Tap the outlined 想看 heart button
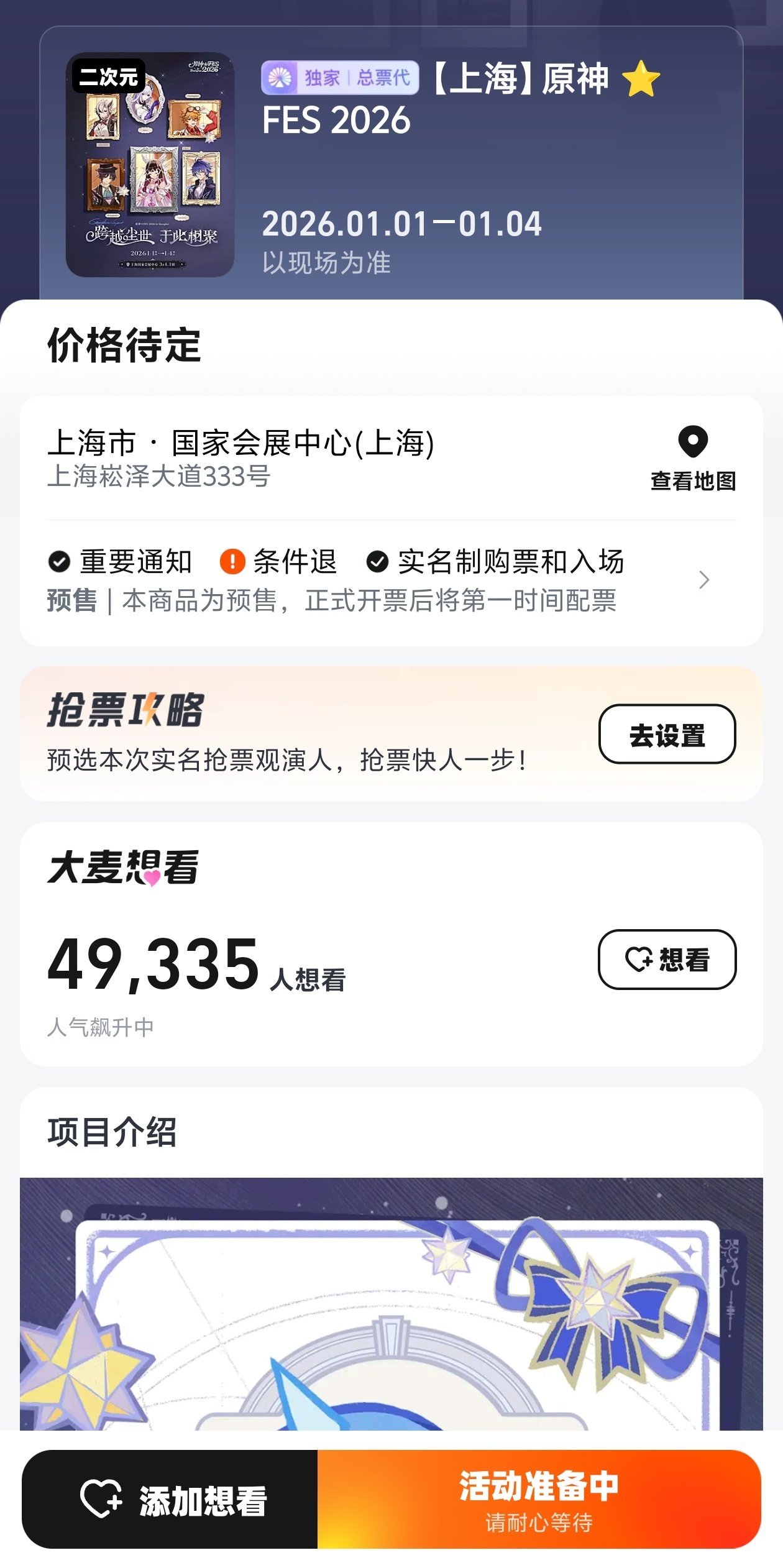 pyautogui.click(x=667, y=960)
